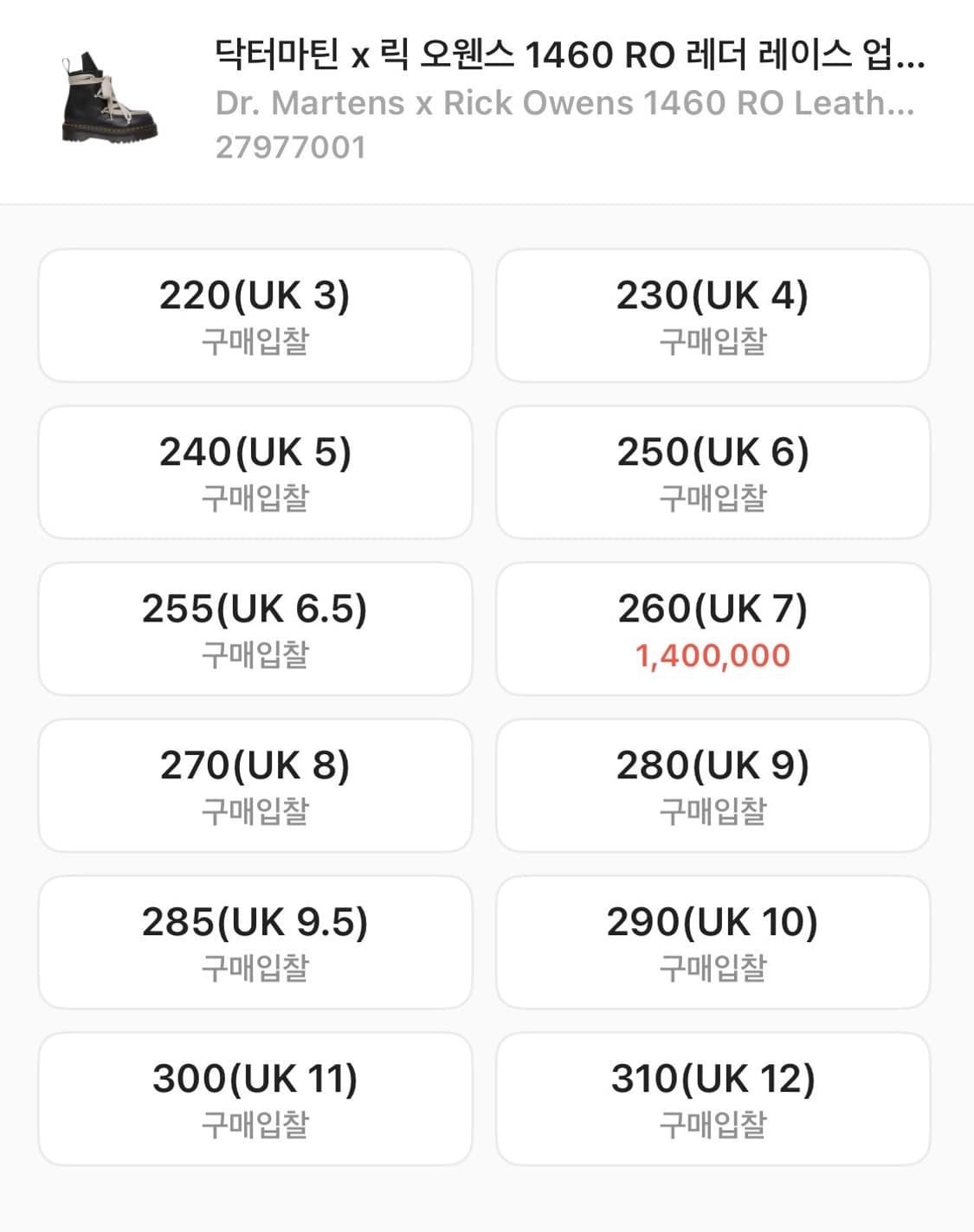Choose size 310 (UK 12)
Image resolution: width=974 pixels, height=1232 pixels.
(713, 1099)
